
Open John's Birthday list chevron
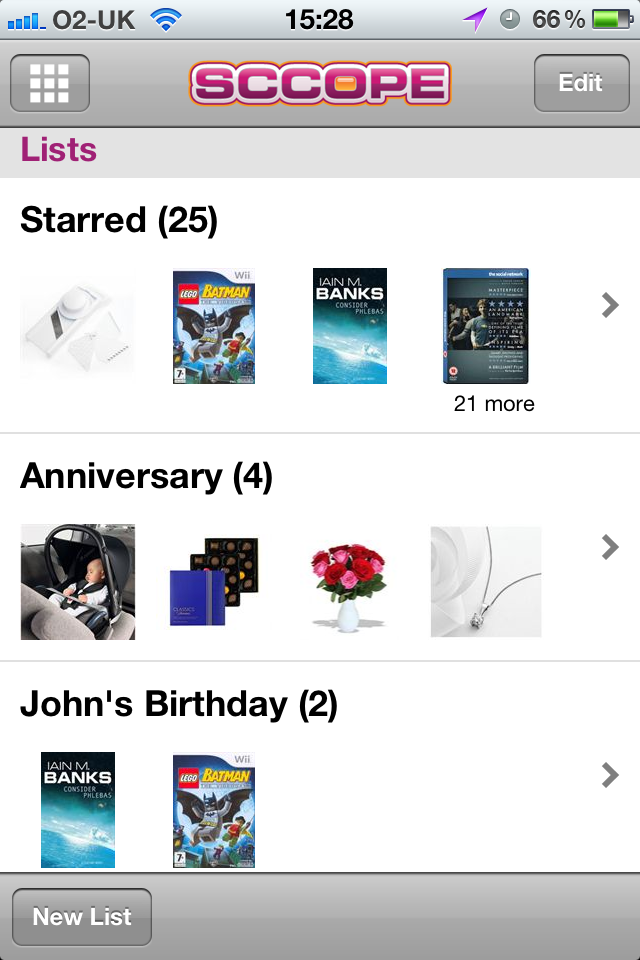tap(610, 775)
